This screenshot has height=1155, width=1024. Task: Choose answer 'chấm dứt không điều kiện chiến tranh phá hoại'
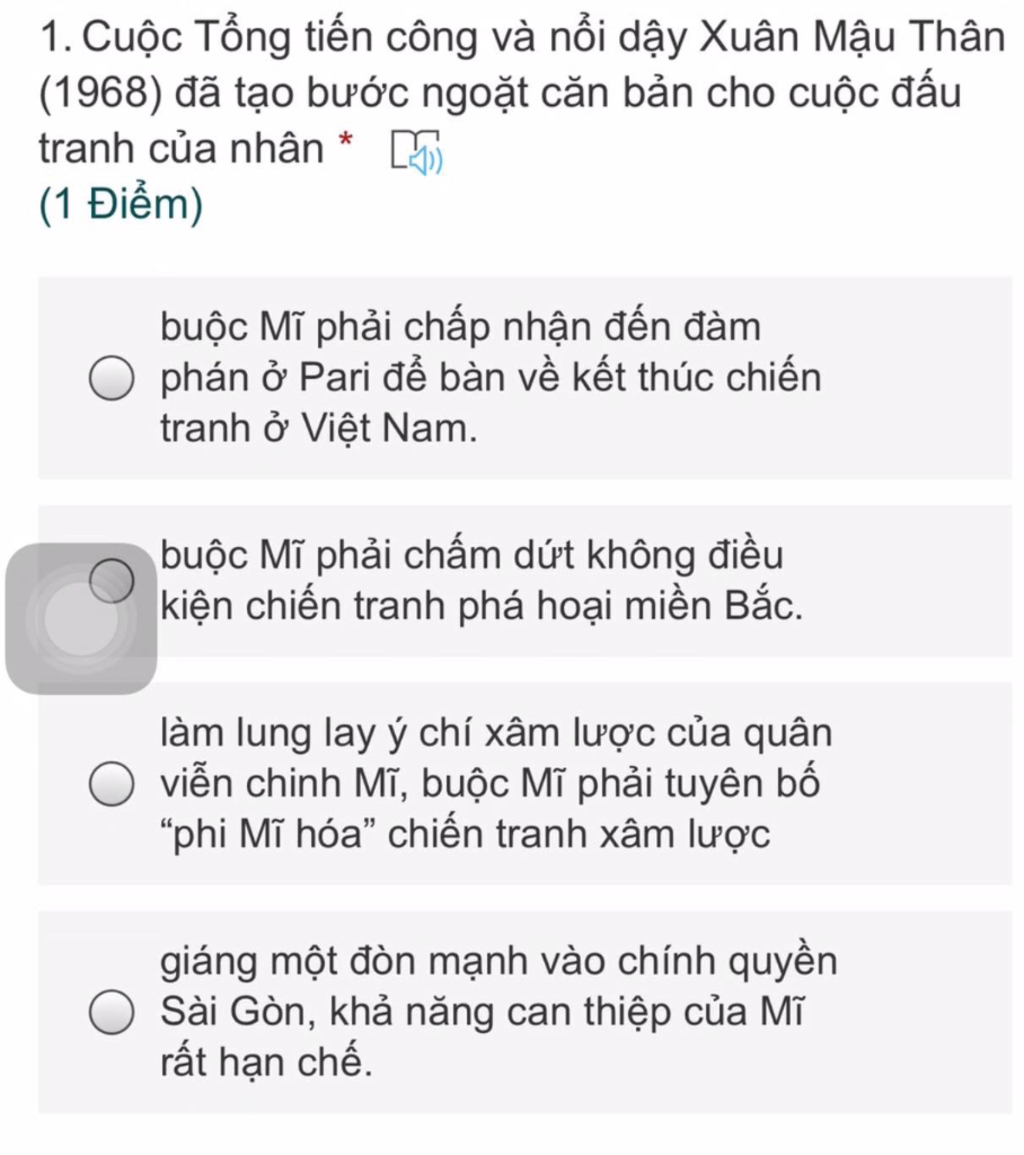tap(111, 579)
